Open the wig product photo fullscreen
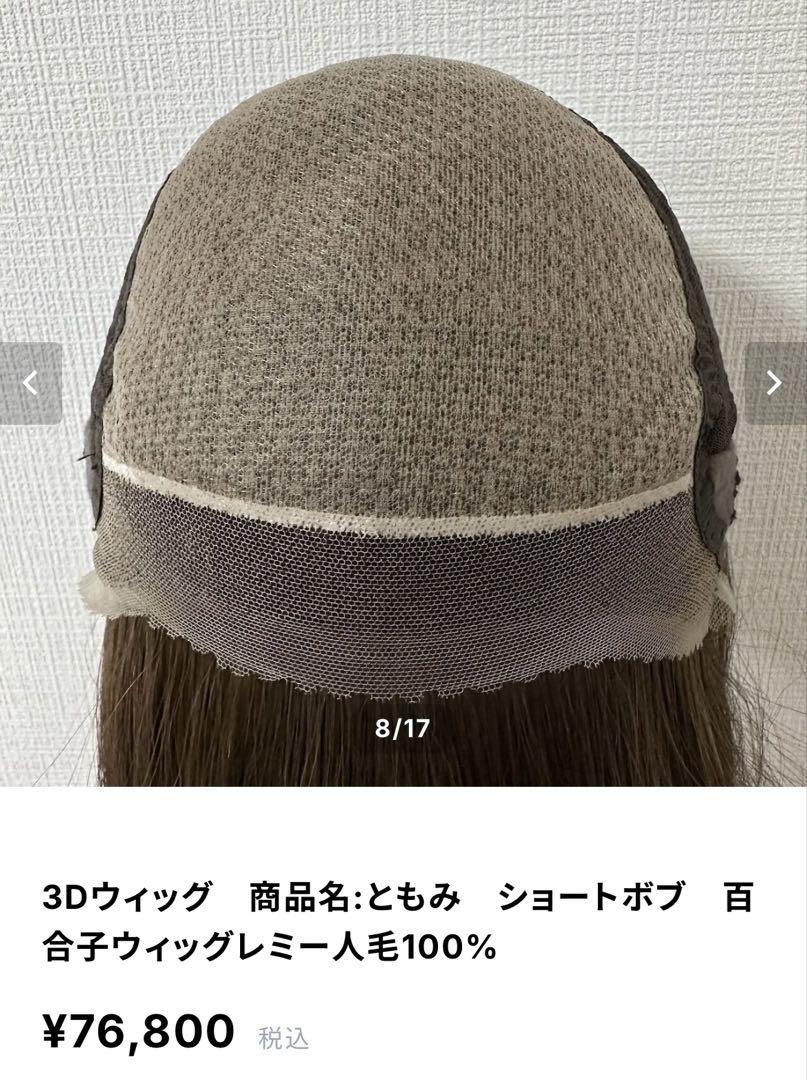Screen dimensions: 807x1080 coord(403,400)
